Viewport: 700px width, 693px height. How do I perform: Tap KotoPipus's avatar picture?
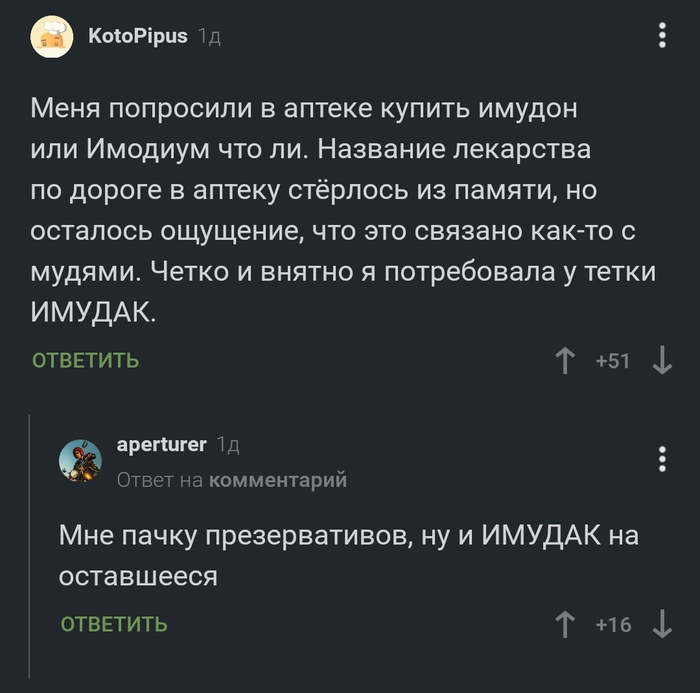pyautogui.click(x=51, y=38)
